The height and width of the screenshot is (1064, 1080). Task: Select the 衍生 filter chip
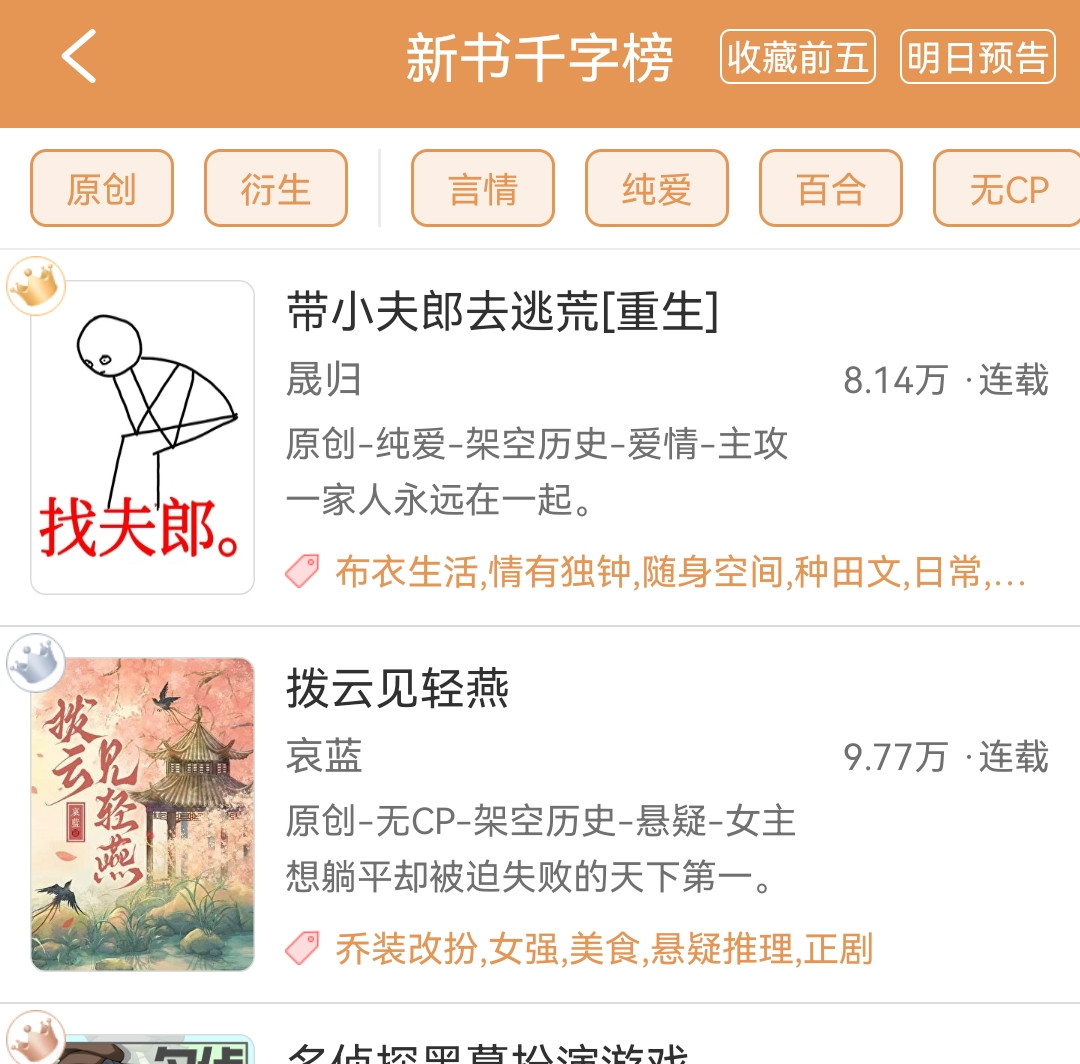[x=276, y=188]
